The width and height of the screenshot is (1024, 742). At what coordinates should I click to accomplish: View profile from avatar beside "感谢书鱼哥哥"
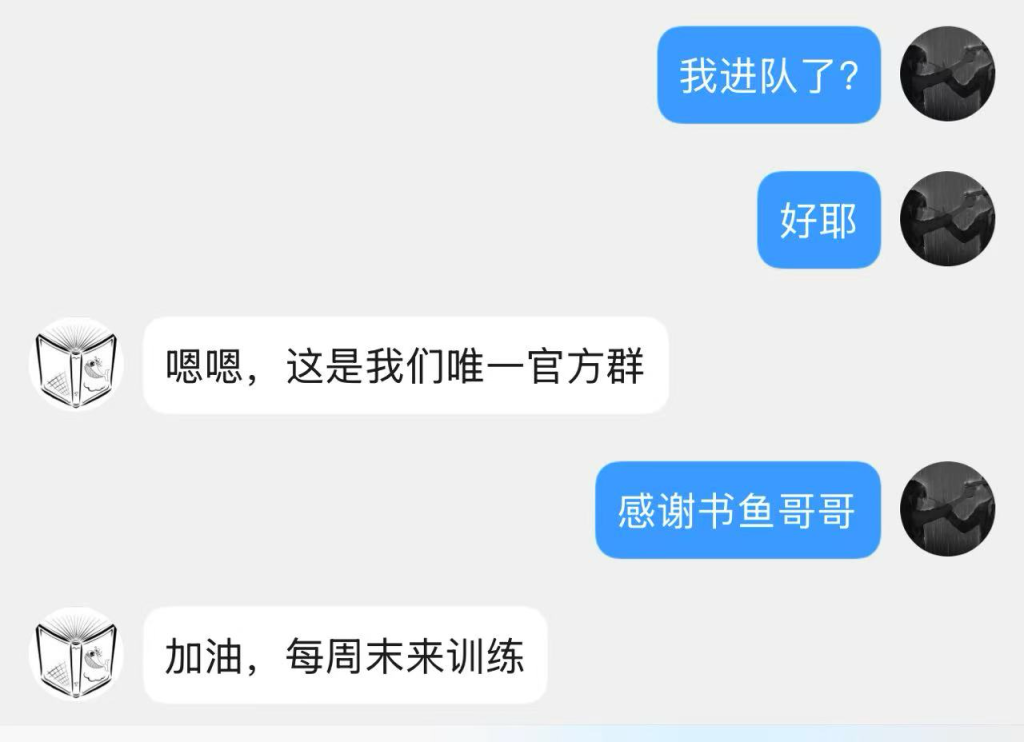pyautogui.click(x=946, y=509)
